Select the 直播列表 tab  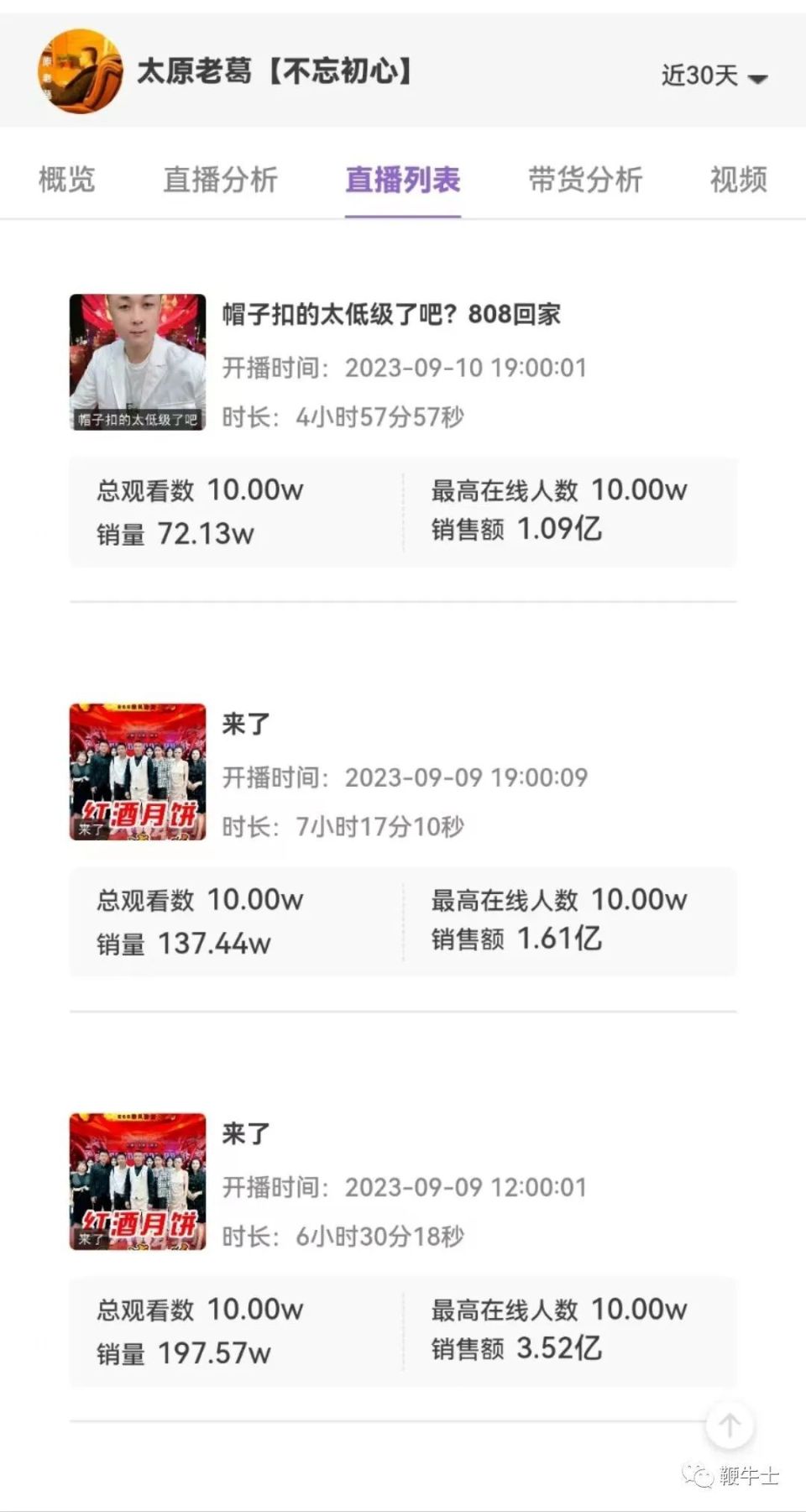(403, 180)
